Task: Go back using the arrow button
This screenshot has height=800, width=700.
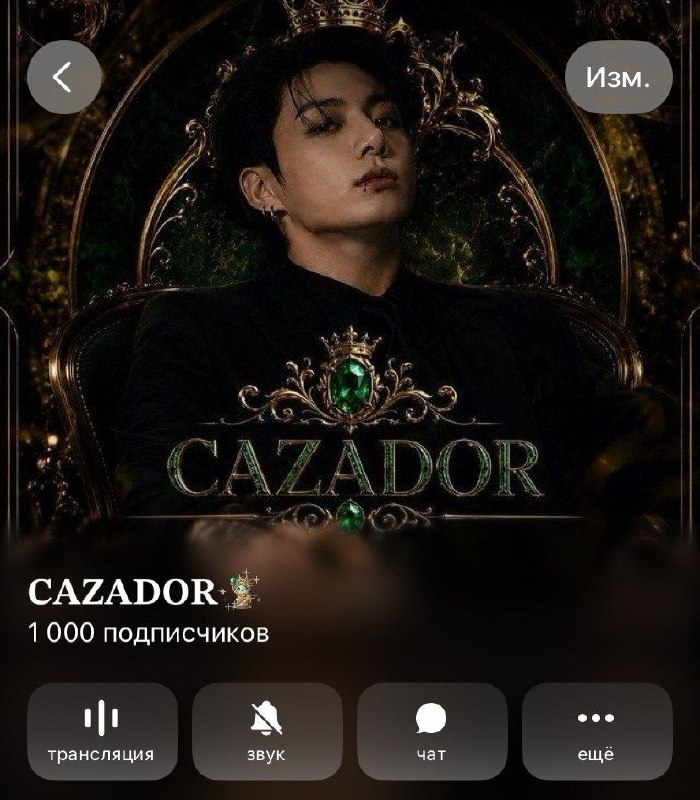Action: 64,77
